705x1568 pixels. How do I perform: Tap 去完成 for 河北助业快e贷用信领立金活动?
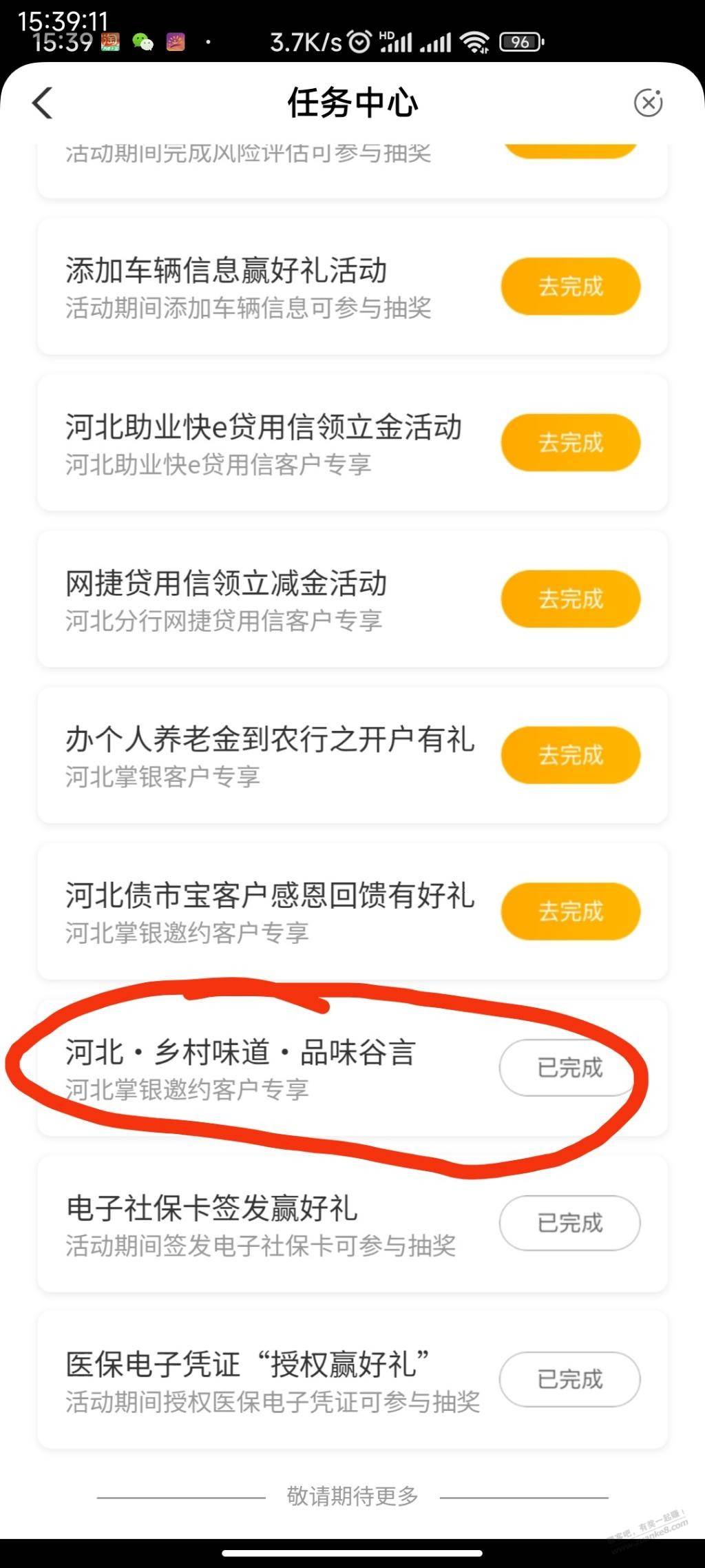click(x=571, y=442)
